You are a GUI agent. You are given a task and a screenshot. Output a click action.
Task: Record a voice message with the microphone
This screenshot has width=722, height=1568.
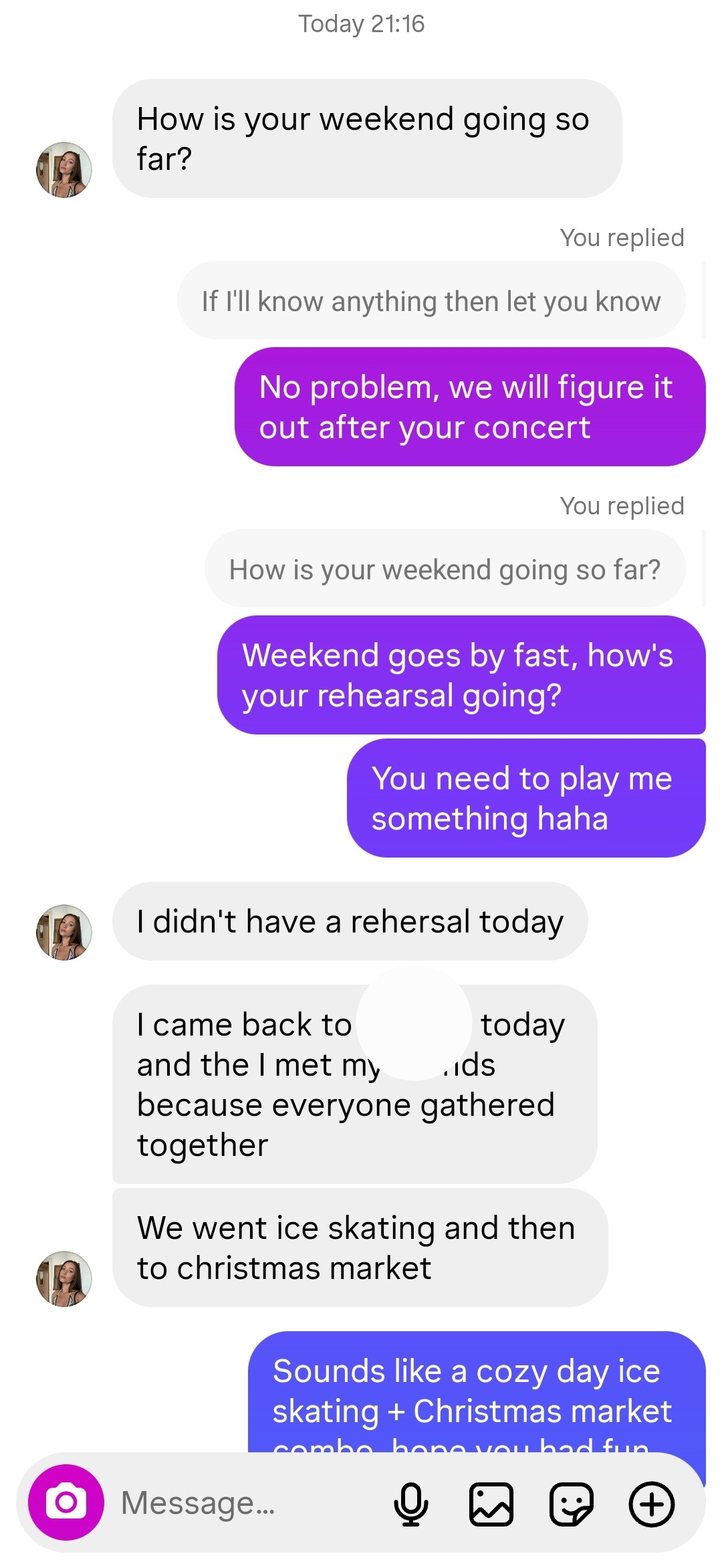(410, 1504)
